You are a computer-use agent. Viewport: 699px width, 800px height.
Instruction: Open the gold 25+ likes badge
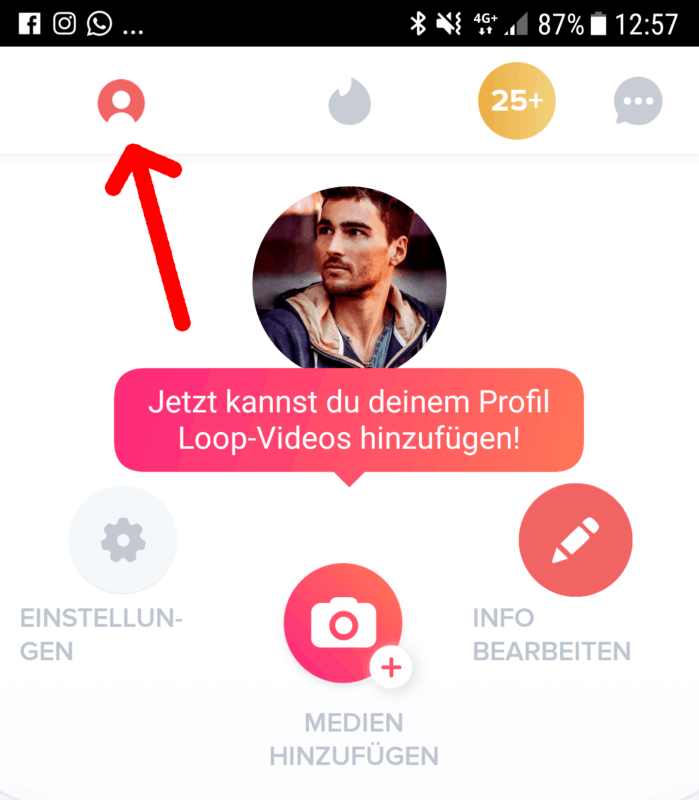pos(516,101)
